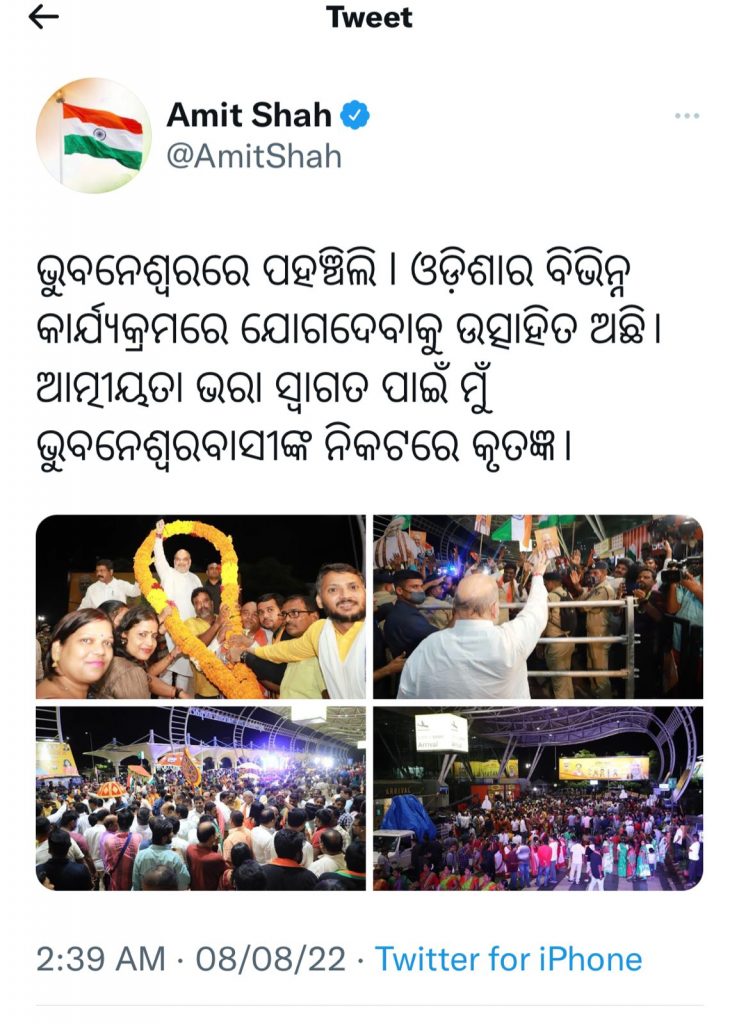Image resolution: width=739 pixels, height=1024 pixels.
Task: Go back using the arrow icon
Action: tap(44, 18)
